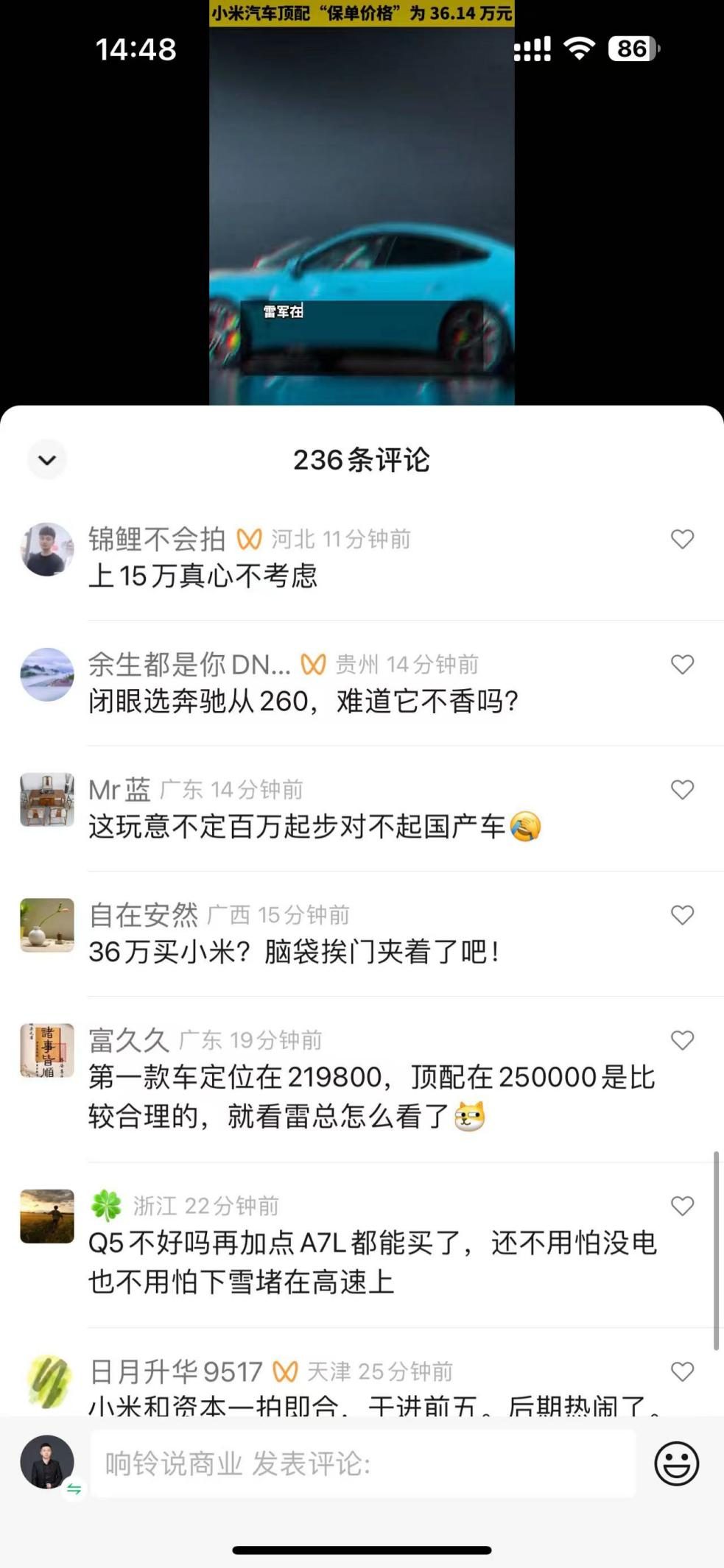The width and height of the screenshot is (724, 1568).
Task: Collapse the comments panel with the down chevron
Action: tap(47, 460)
